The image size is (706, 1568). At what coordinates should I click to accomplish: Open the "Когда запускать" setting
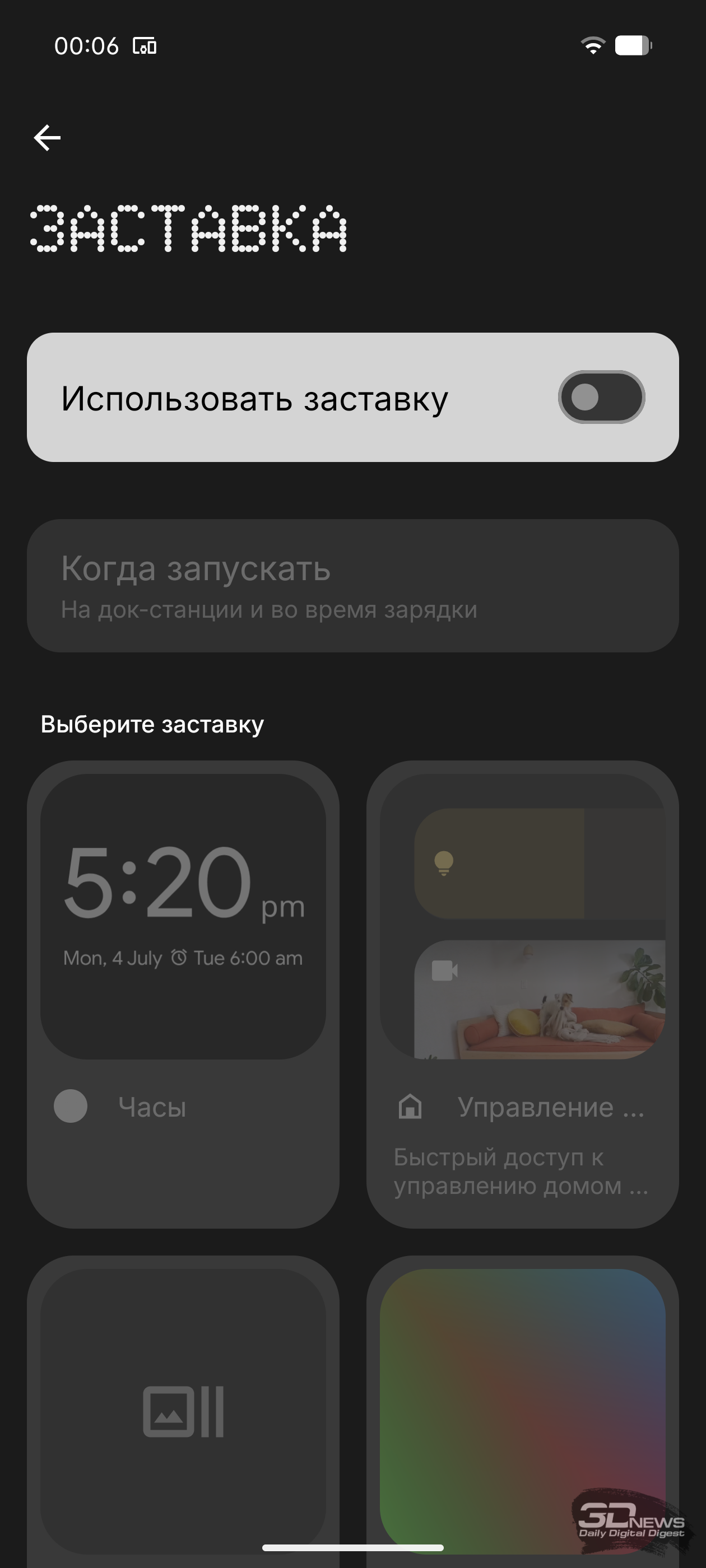point(352,586)
